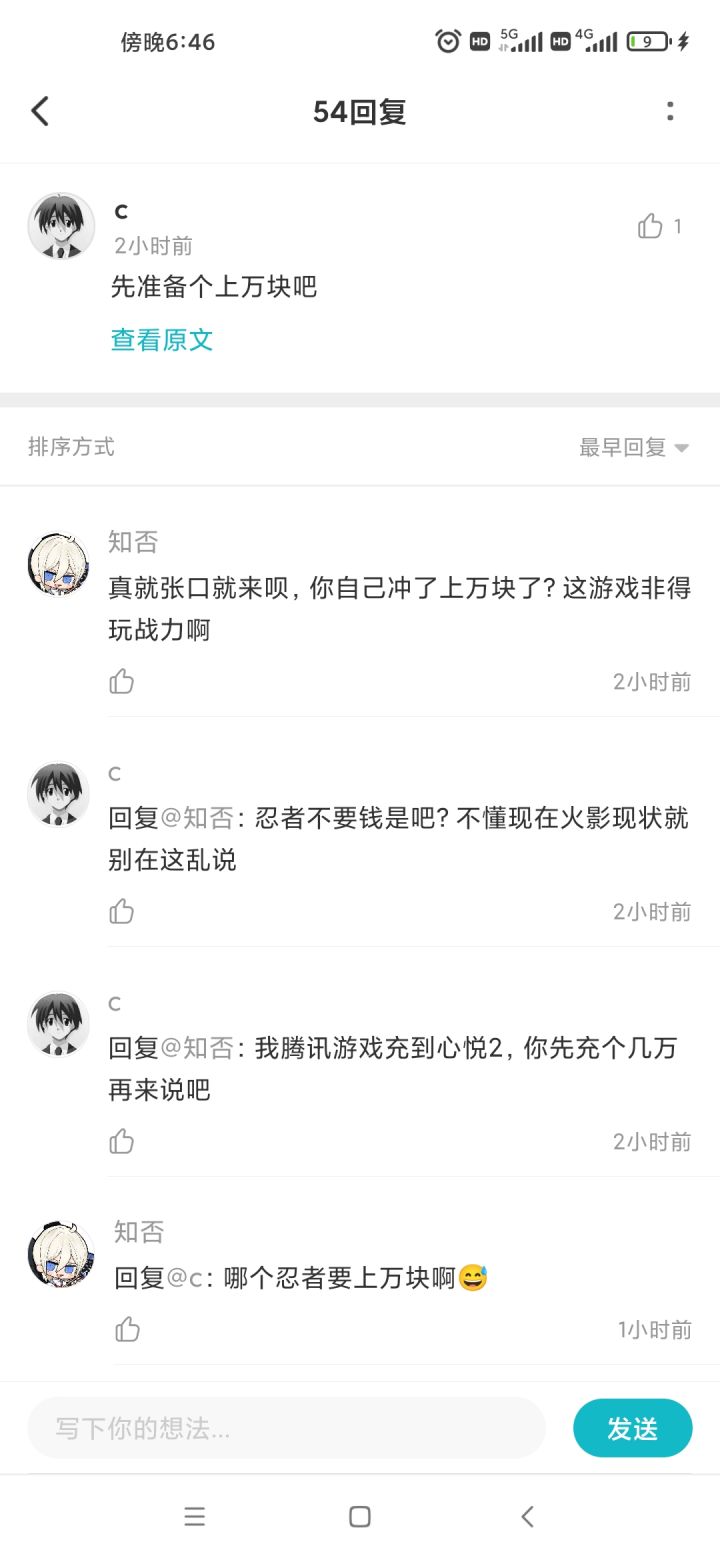The height and width of the screenshot is (1560, 720).
Task: Open 查看原文 to view the original post
Action: pyautogui.click(x=160, y=339)
